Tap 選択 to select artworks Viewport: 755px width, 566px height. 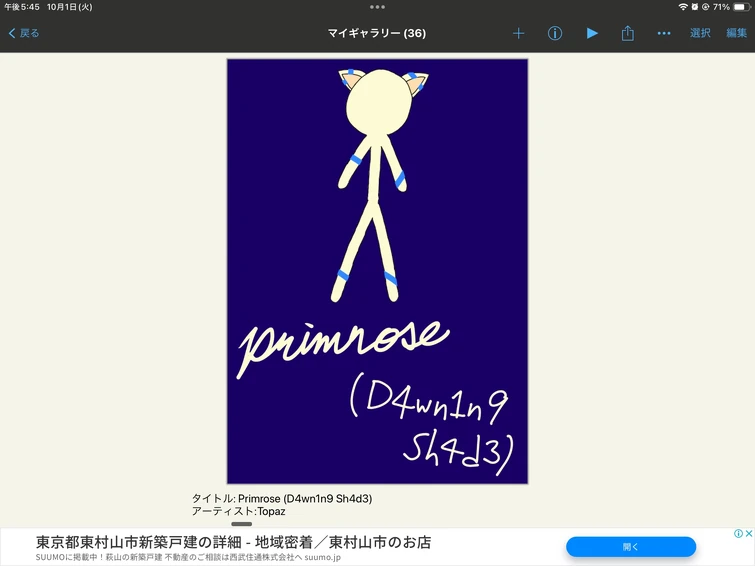coord(700,33)
